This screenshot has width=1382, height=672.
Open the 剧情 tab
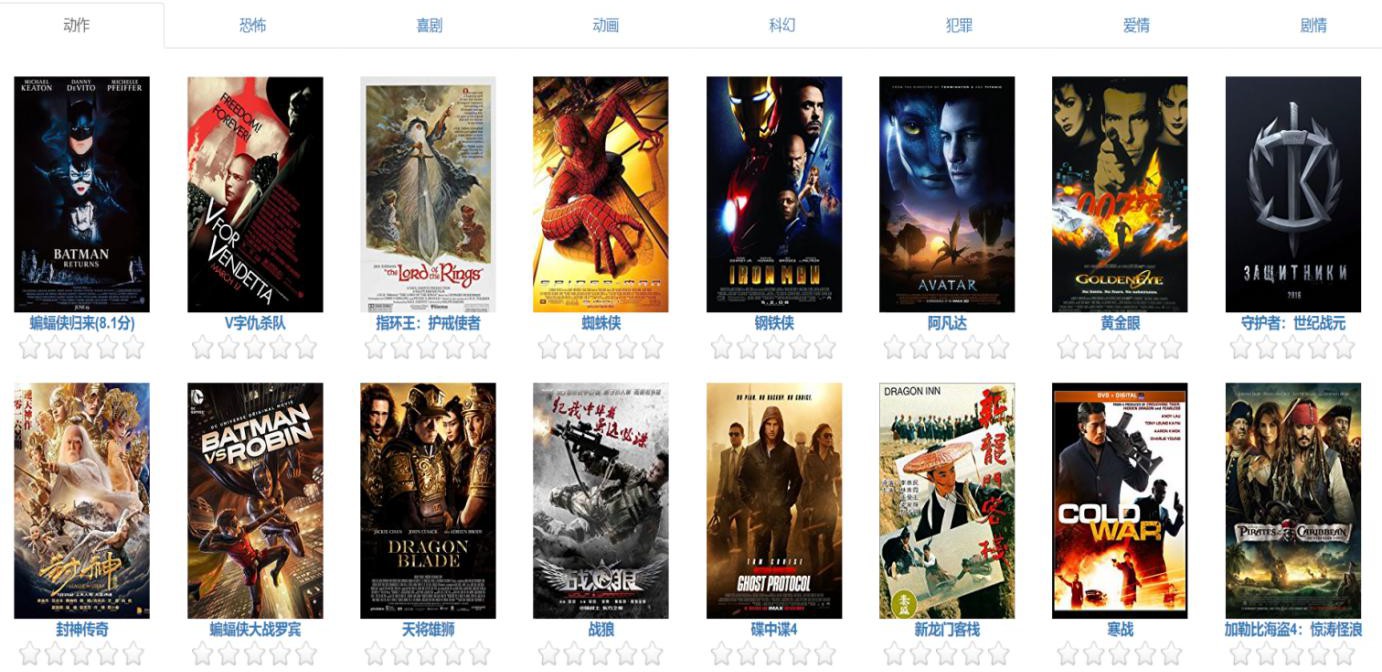[x=1313, y=25]
